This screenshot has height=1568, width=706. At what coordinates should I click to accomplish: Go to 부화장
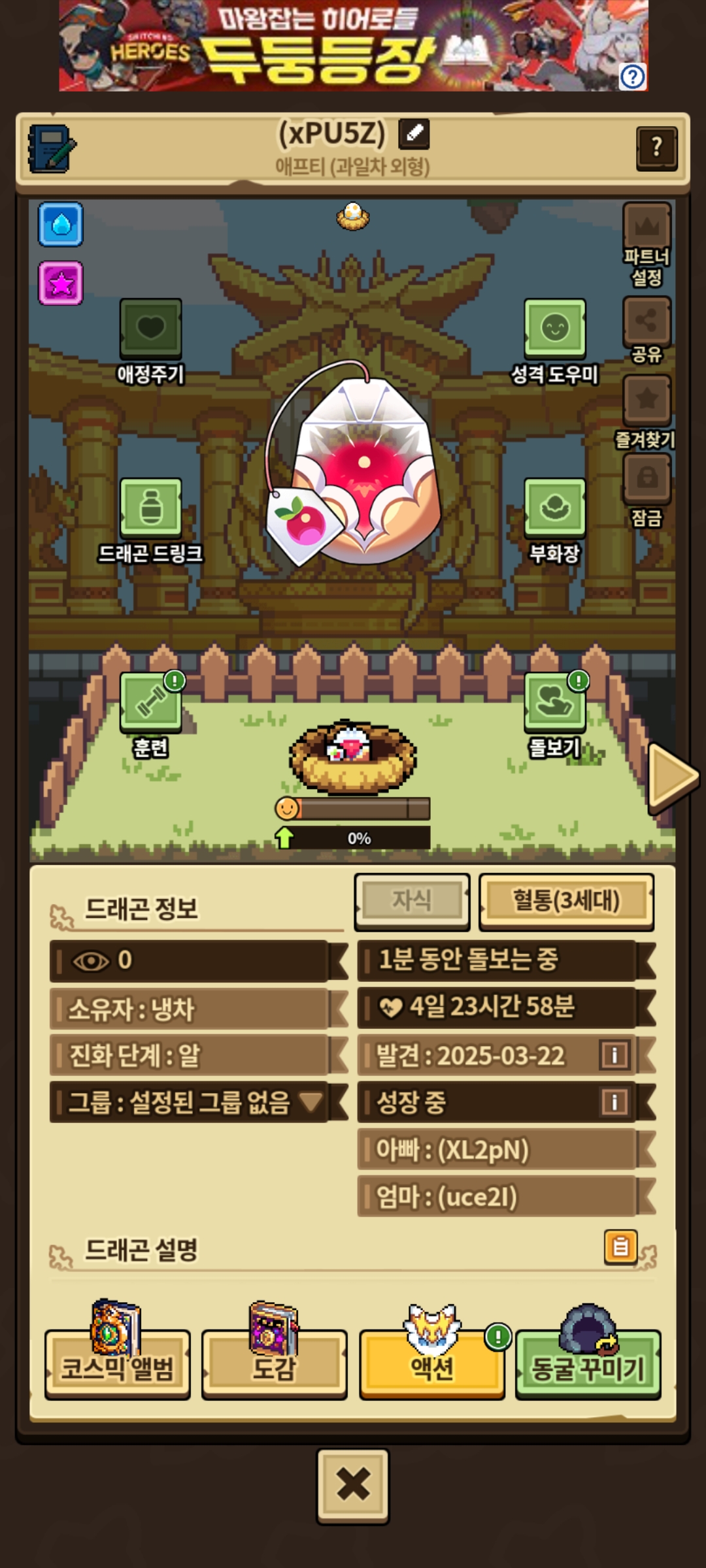click(x=554, y=508)
